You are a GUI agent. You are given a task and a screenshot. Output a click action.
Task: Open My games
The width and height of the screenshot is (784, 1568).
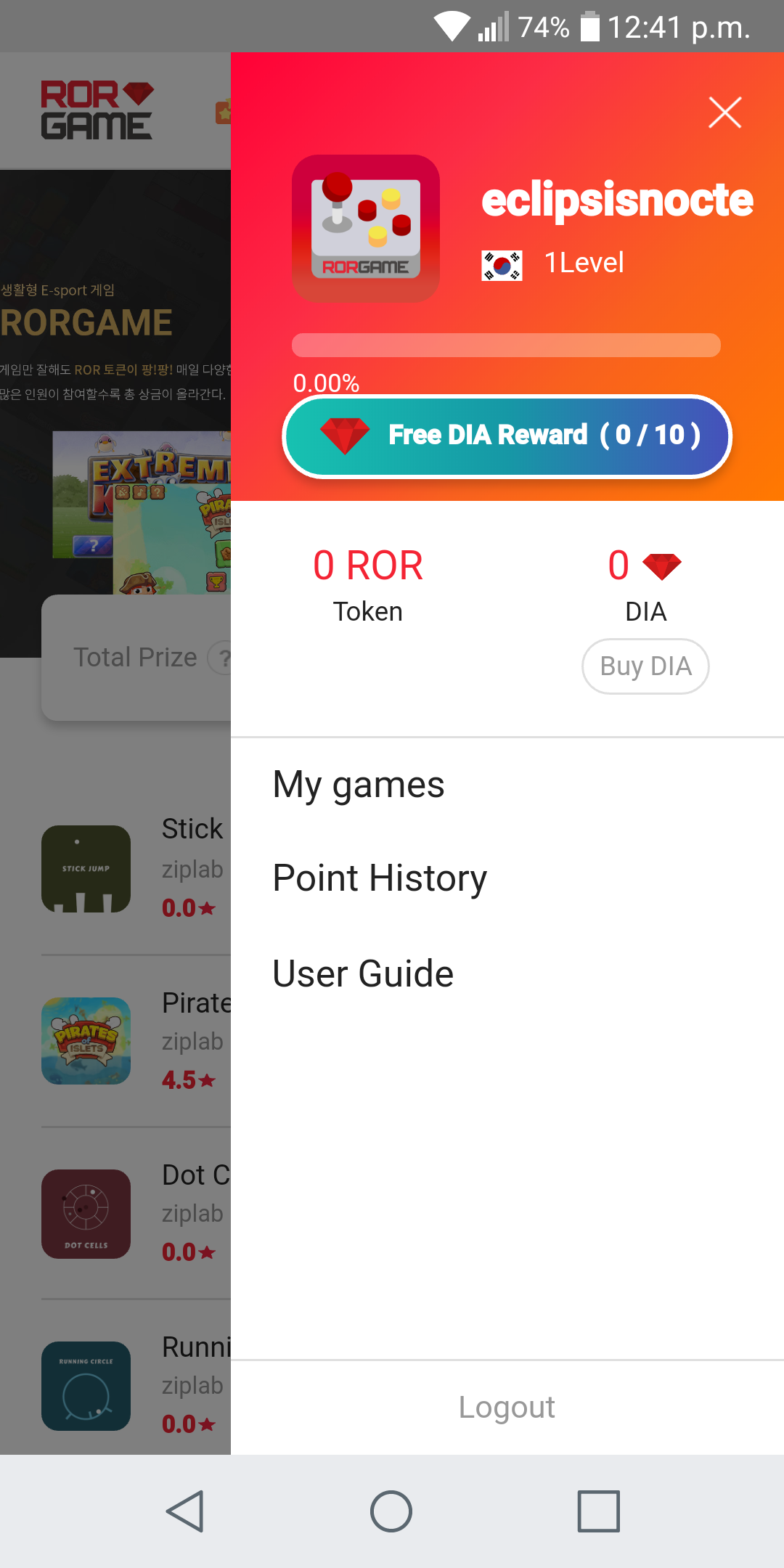pos(359,785)
